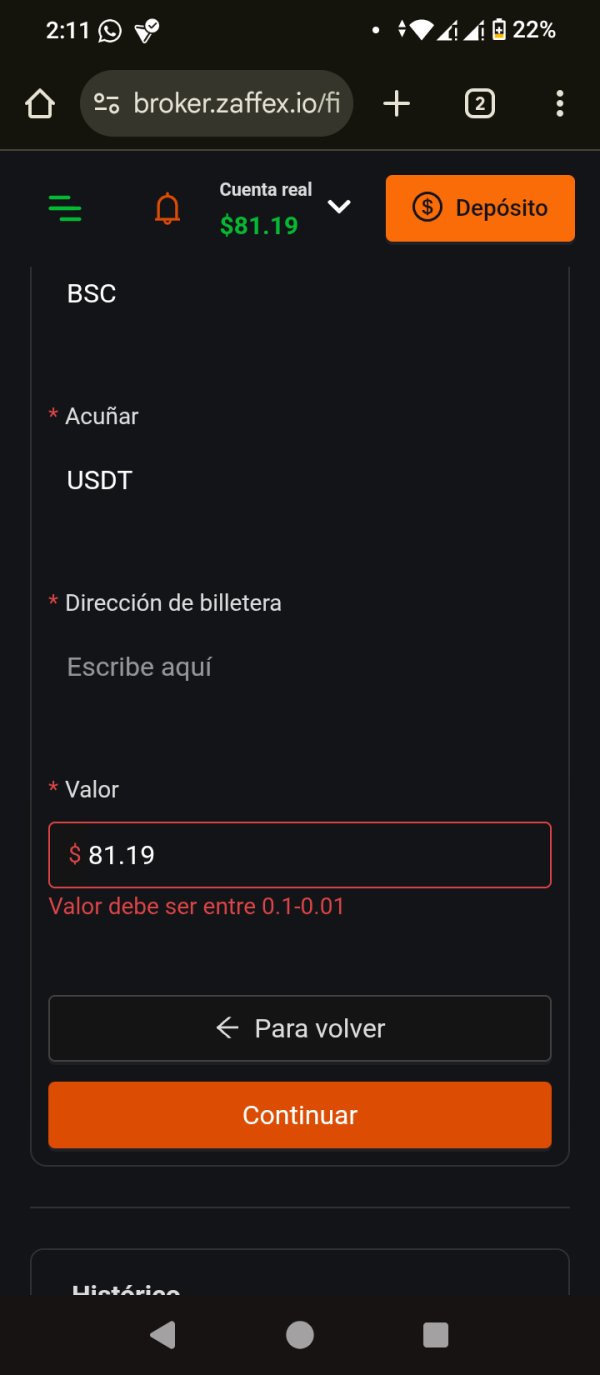The width and height of the screenshot is (600, 1375).
Task: Open the notifications bell
Action: [x=167, y=208]
